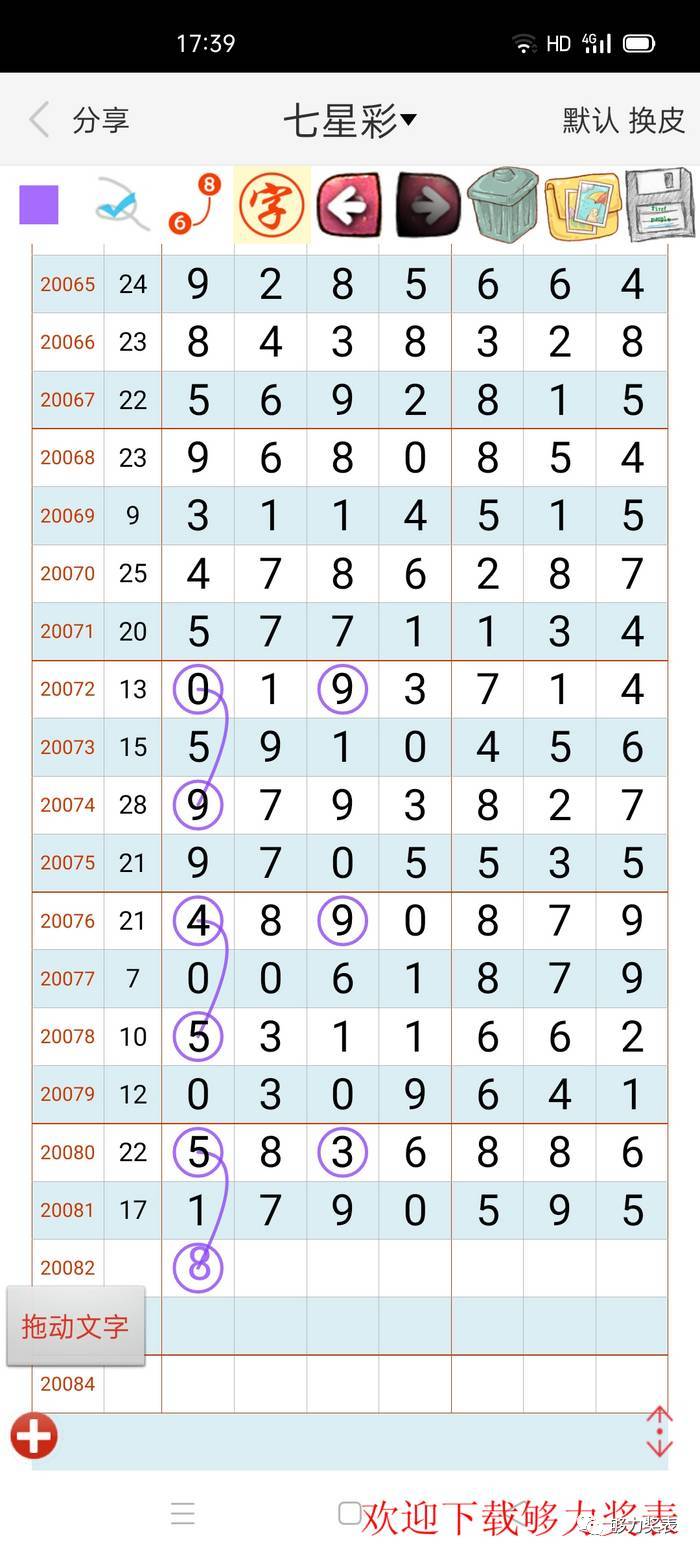Tap the 分享 share button
700x1556 pixels.
pyautogui.click(x=101, y=121)
